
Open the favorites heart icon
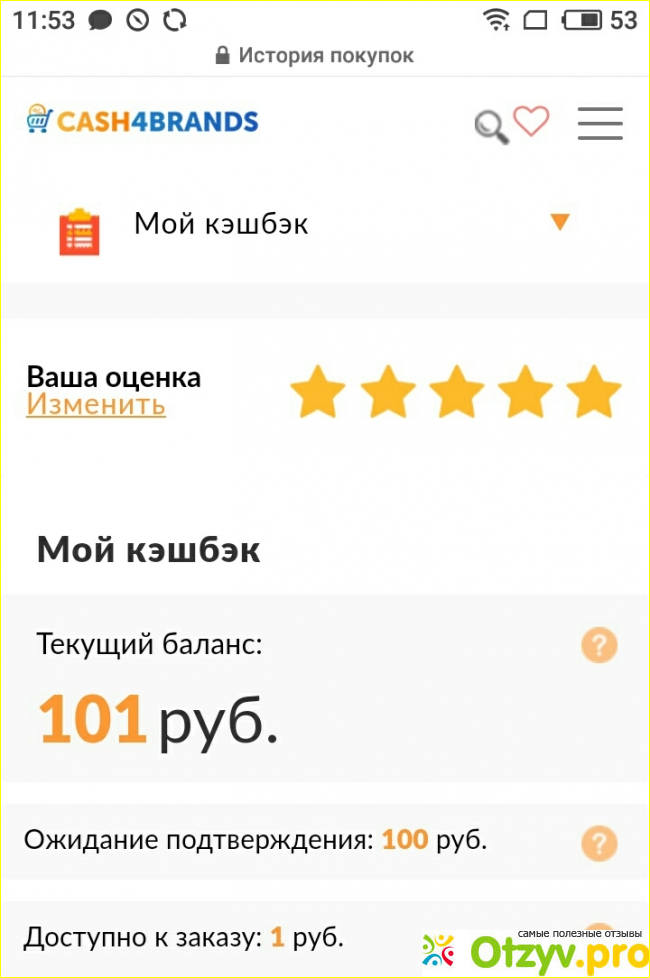coord(531,122)
